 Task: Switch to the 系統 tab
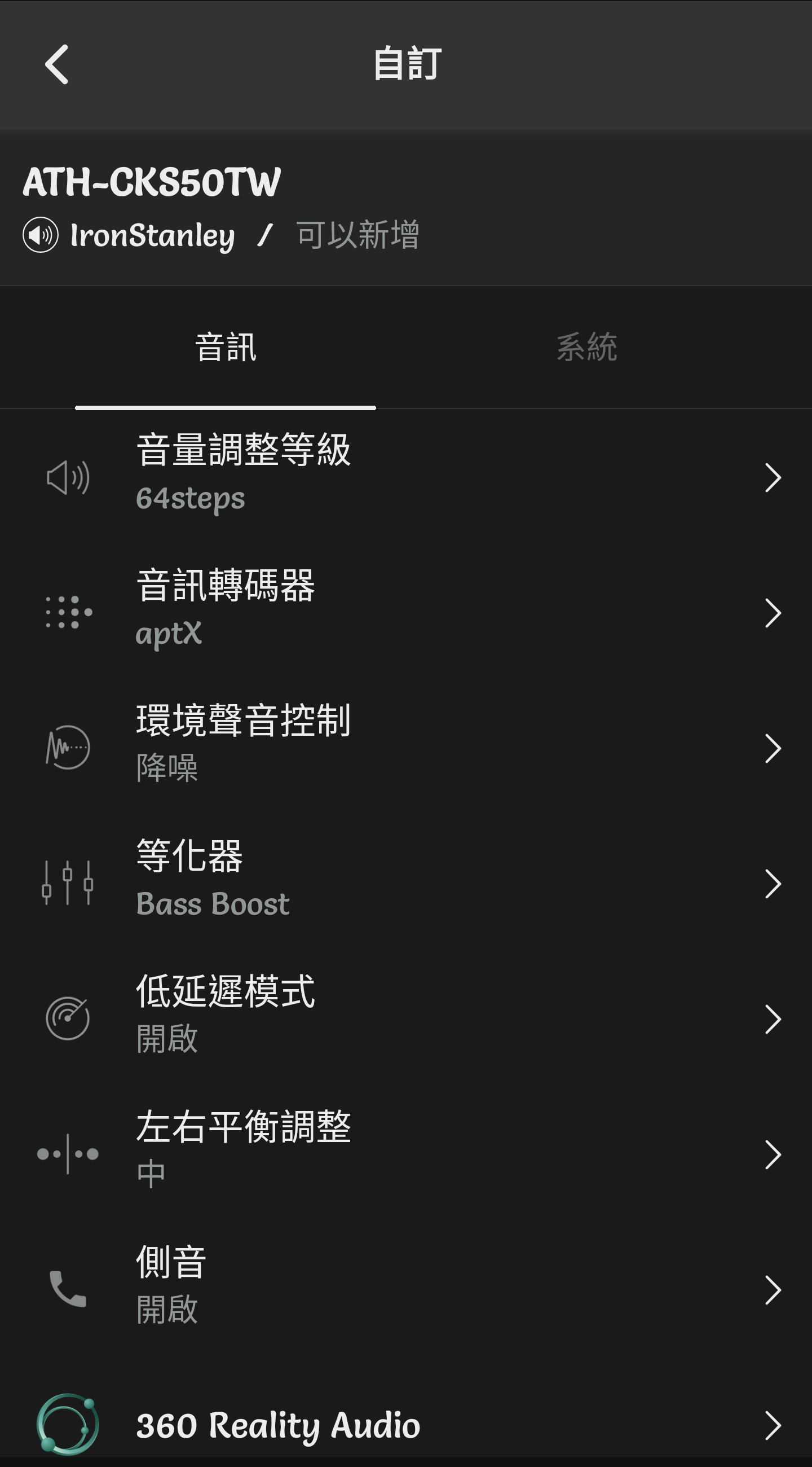(586, 347)
